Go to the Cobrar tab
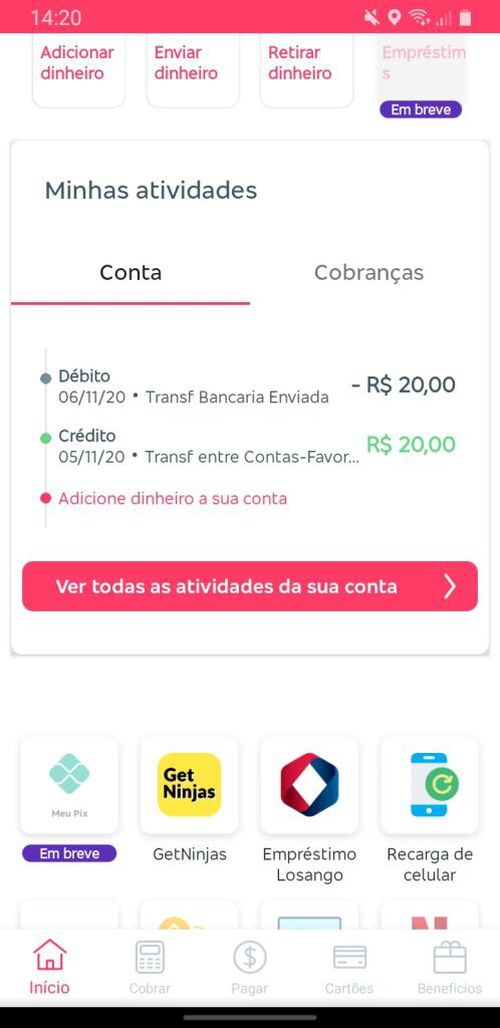The image size is (500, 1028). (x=149, y=968)
